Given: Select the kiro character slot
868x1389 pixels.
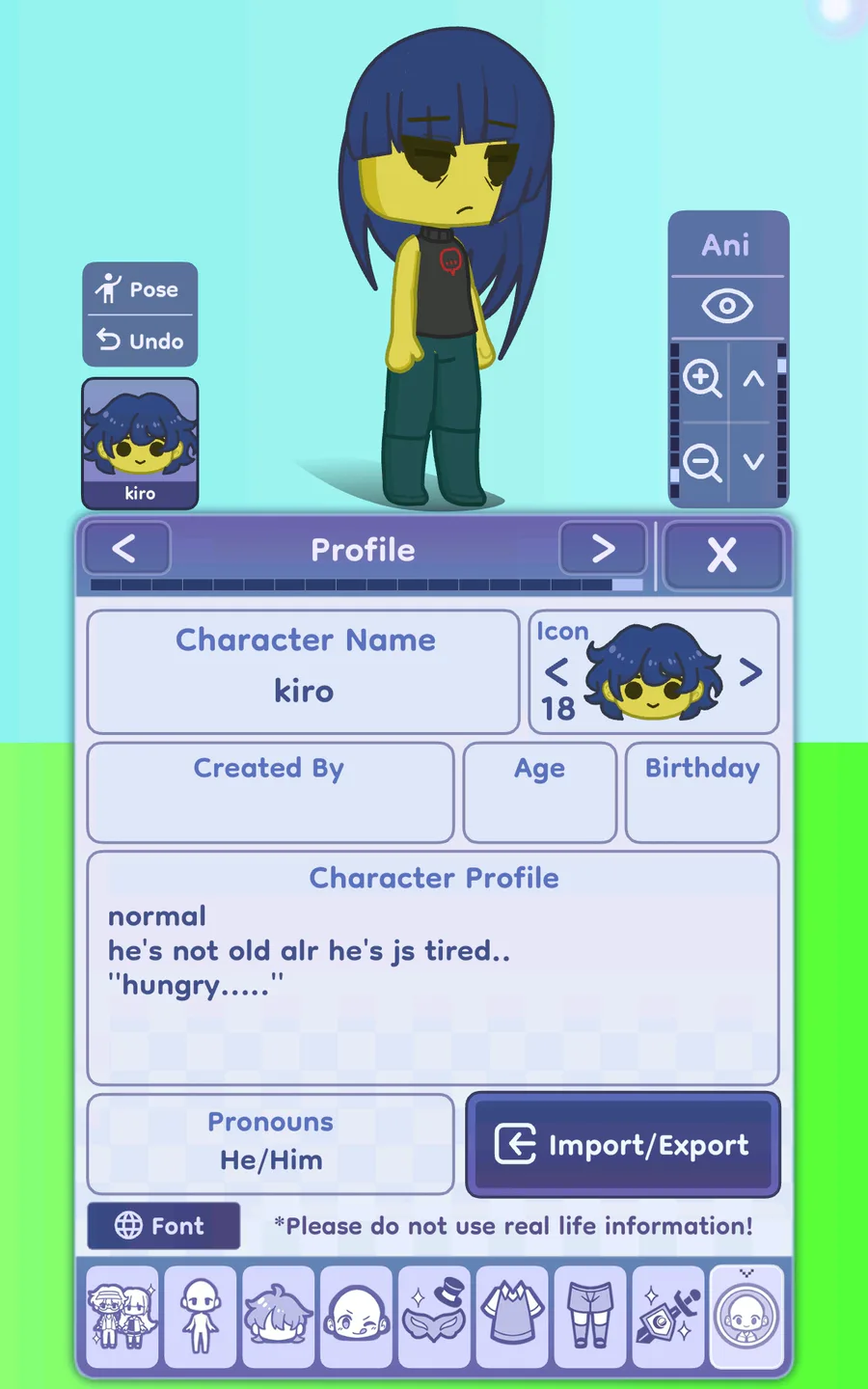Looking at the screenshot, I should [140, 443].
